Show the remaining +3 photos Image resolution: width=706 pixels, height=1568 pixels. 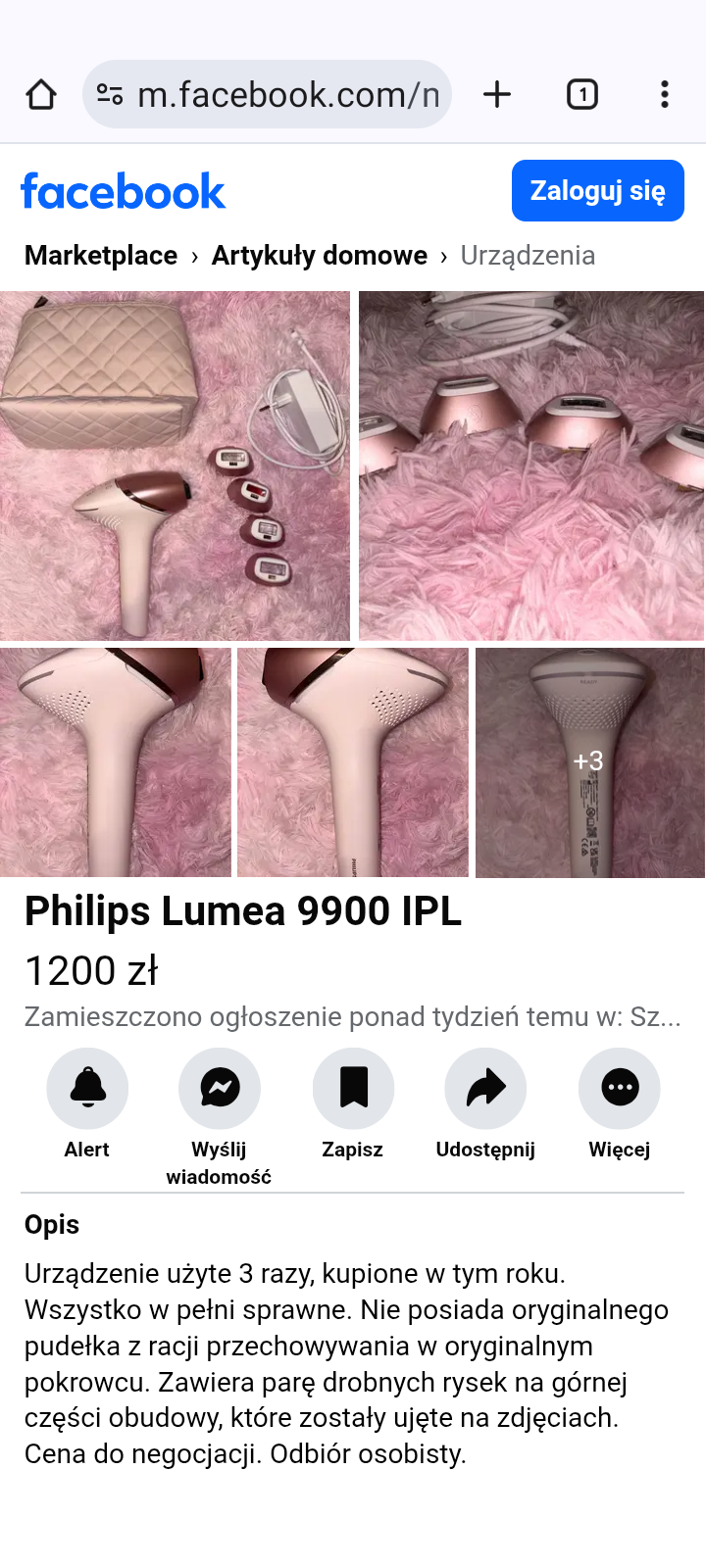[589, 761]
